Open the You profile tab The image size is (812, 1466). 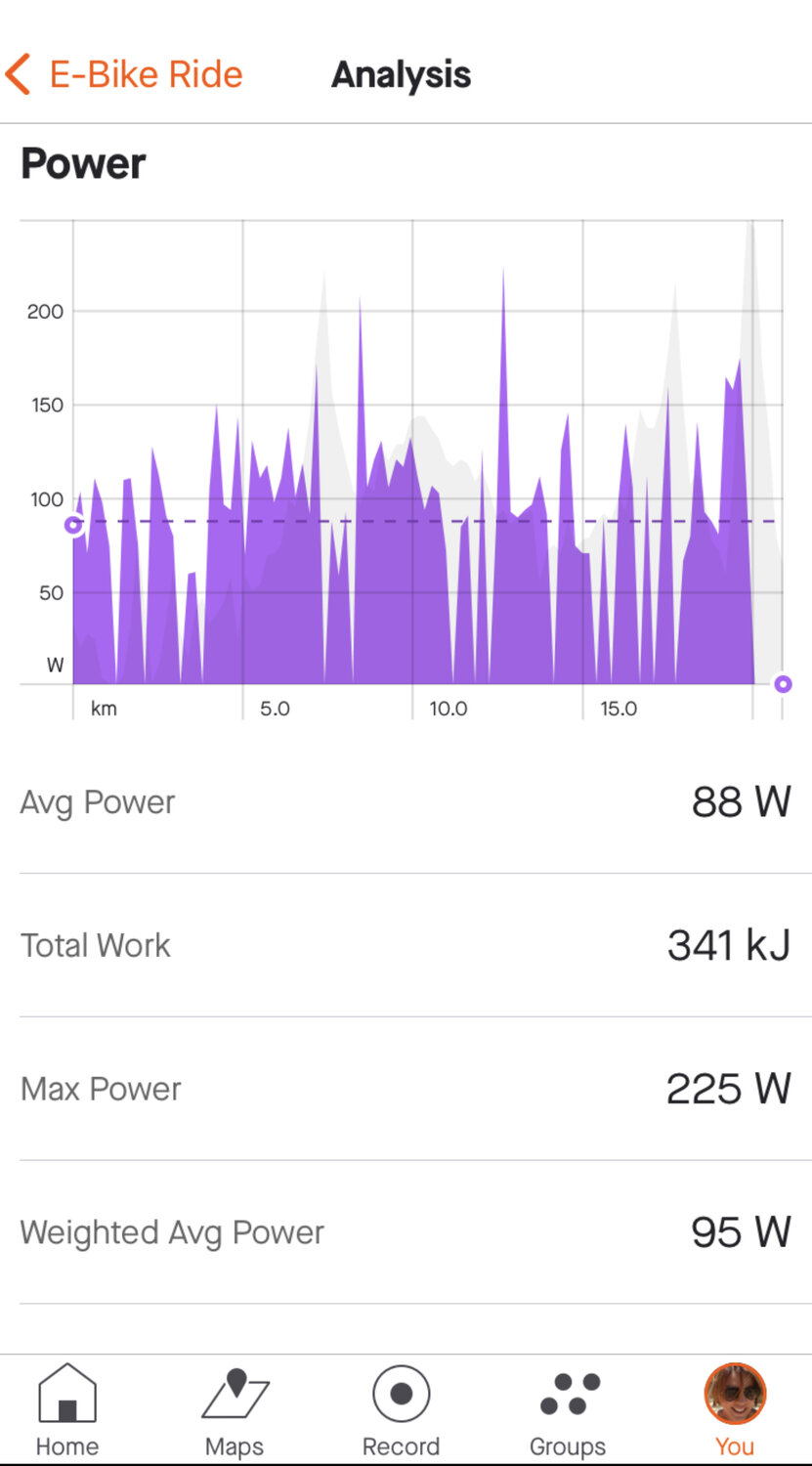pyautogui.click(x=735, y=1407)
